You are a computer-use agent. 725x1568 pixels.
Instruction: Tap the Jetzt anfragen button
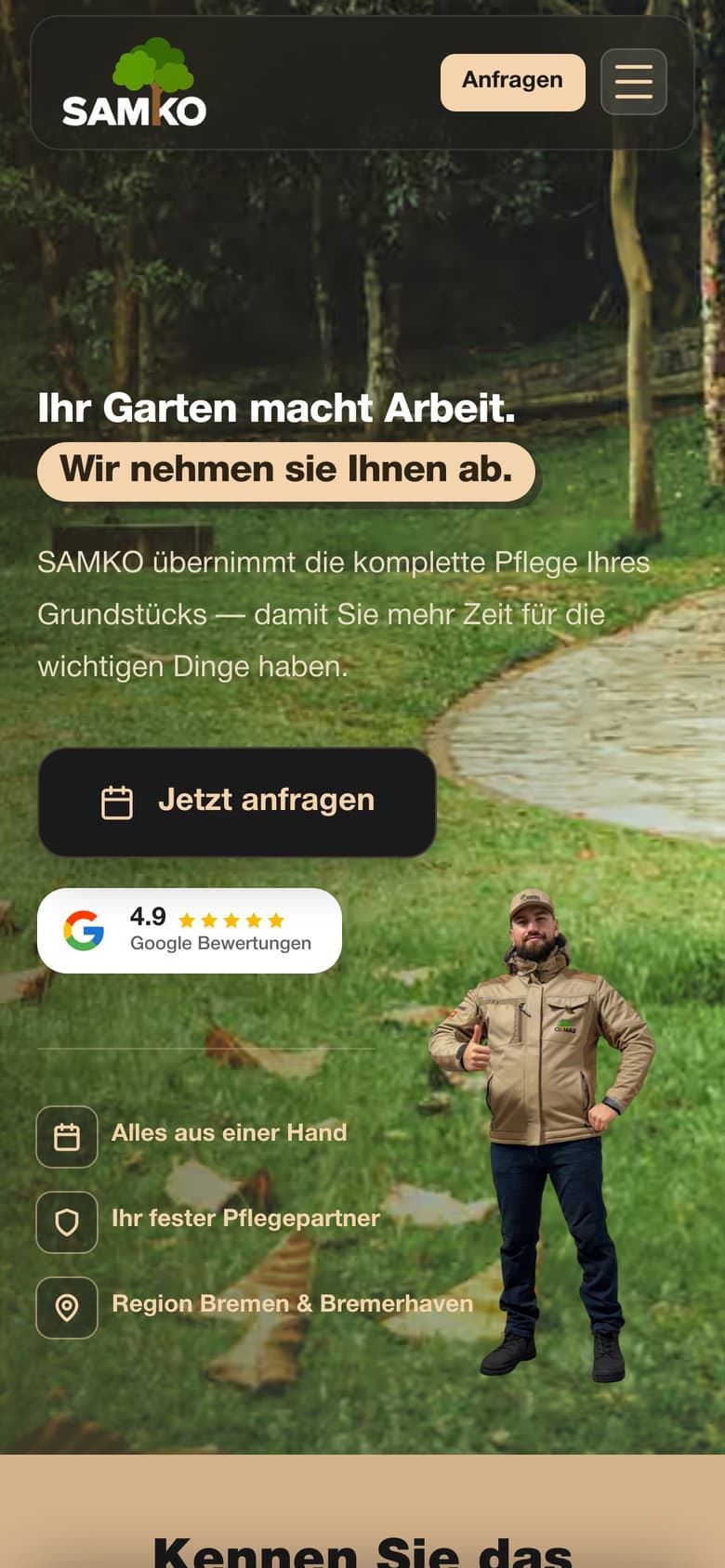[x=237, y=802]
